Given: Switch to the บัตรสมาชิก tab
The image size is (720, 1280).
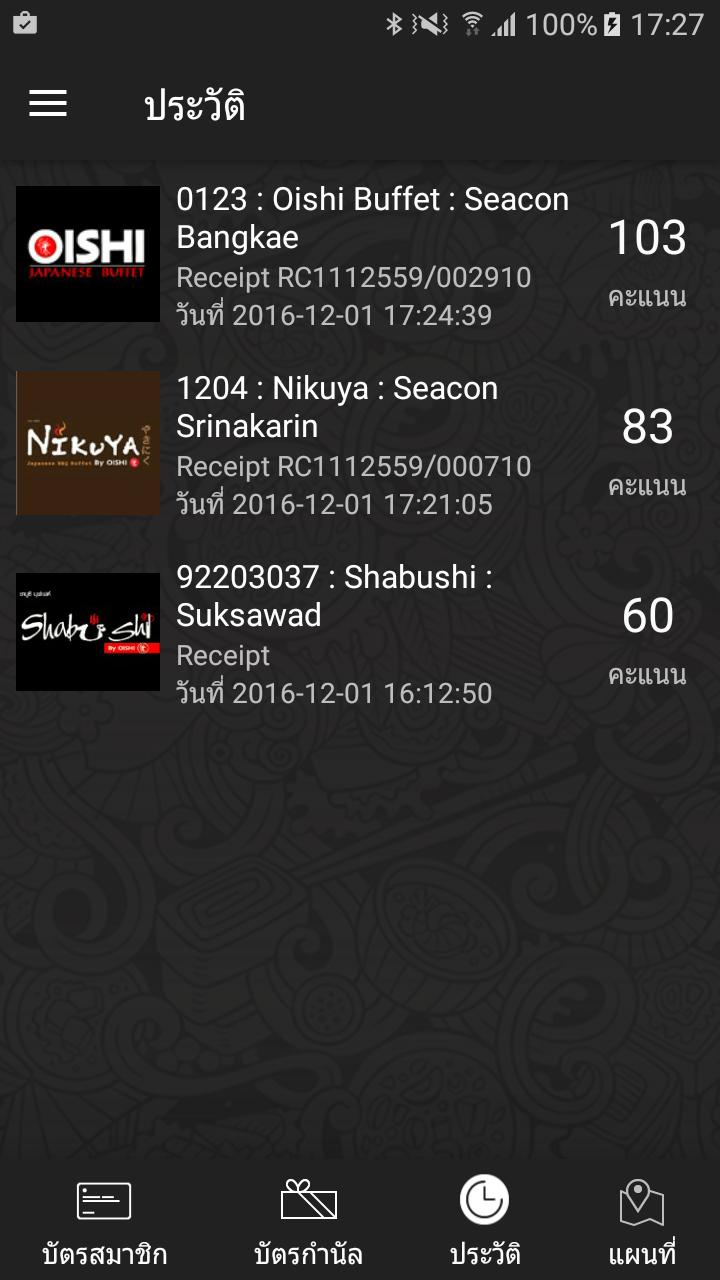Looking at the screenshot, I should tap(104, 1220).
